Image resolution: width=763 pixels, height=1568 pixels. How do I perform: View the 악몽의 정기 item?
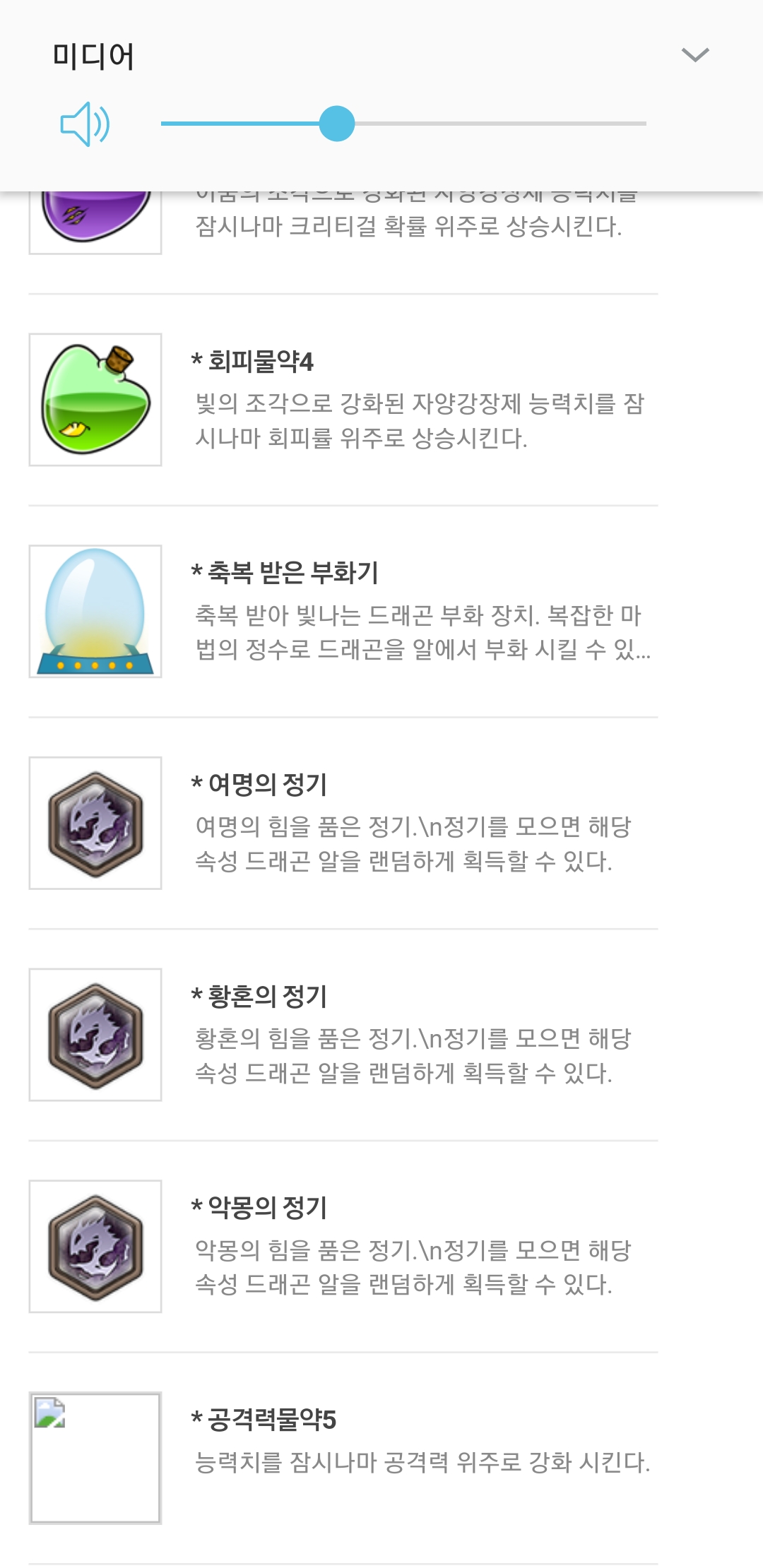click(x=343, y=1247)
